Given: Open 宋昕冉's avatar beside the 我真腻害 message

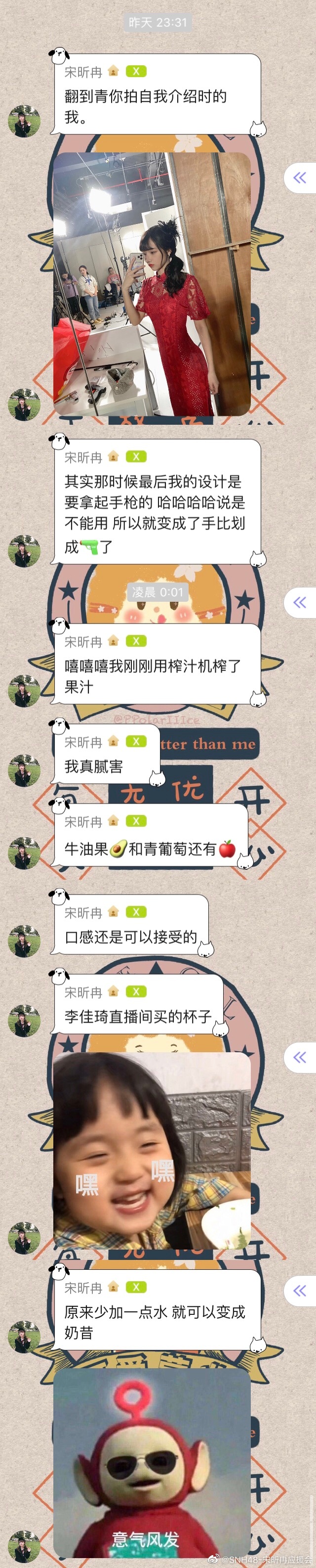Looking at the screenshot, I should tap(24, 770).
